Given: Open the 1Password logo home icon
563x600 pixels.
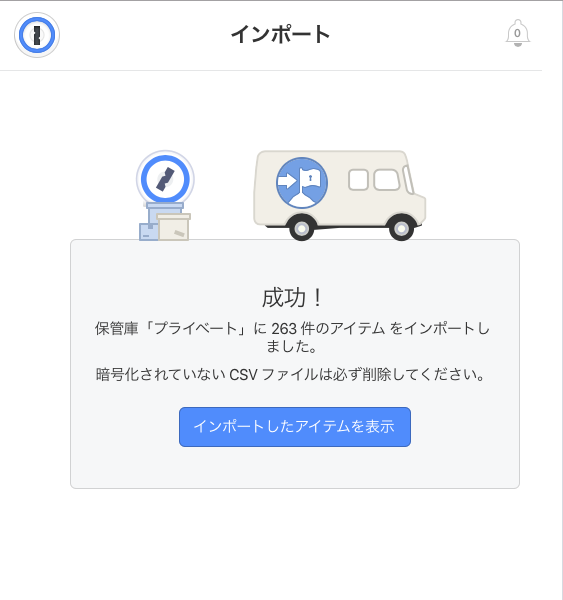Looking at the screenshot, I should tap(37, 35).
